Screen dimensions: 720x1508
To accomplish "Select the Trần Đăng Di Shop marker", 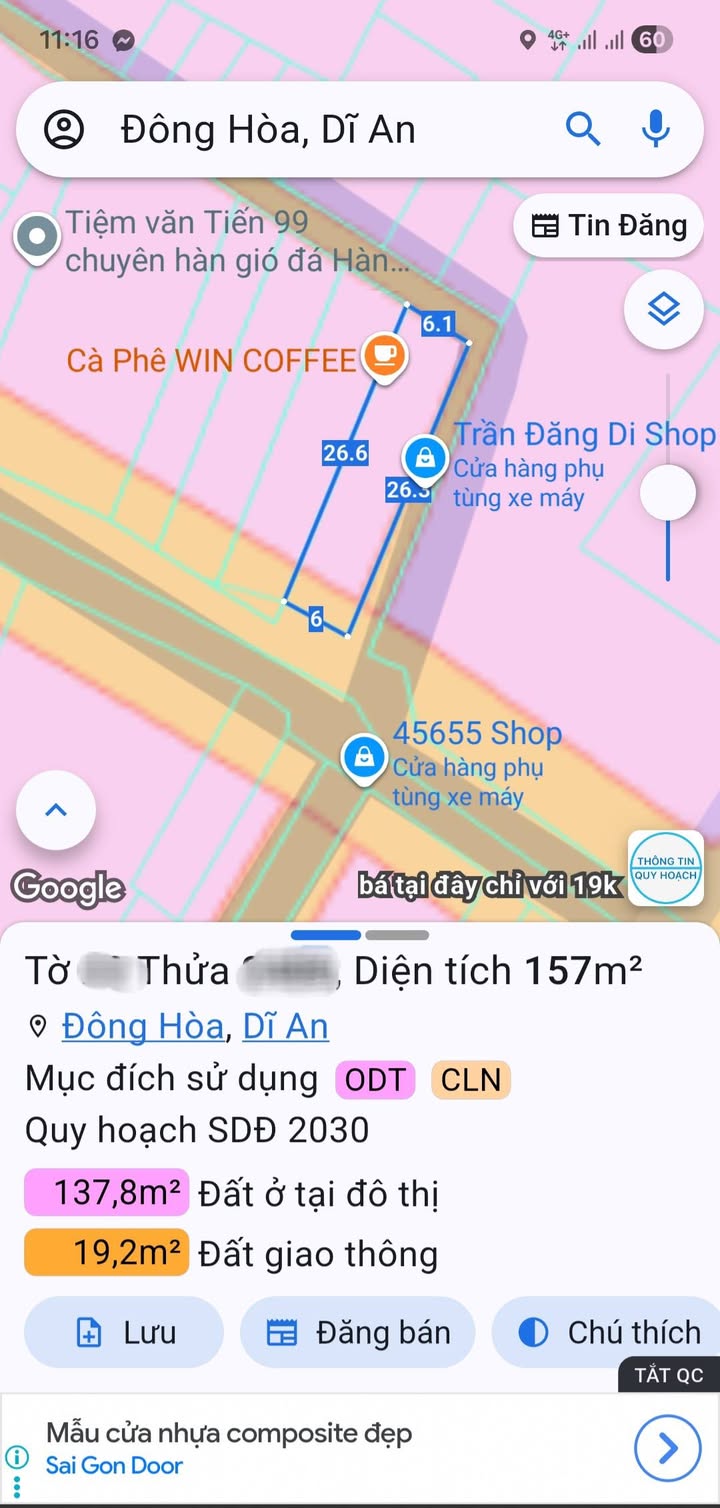I will tap(426, 458).
